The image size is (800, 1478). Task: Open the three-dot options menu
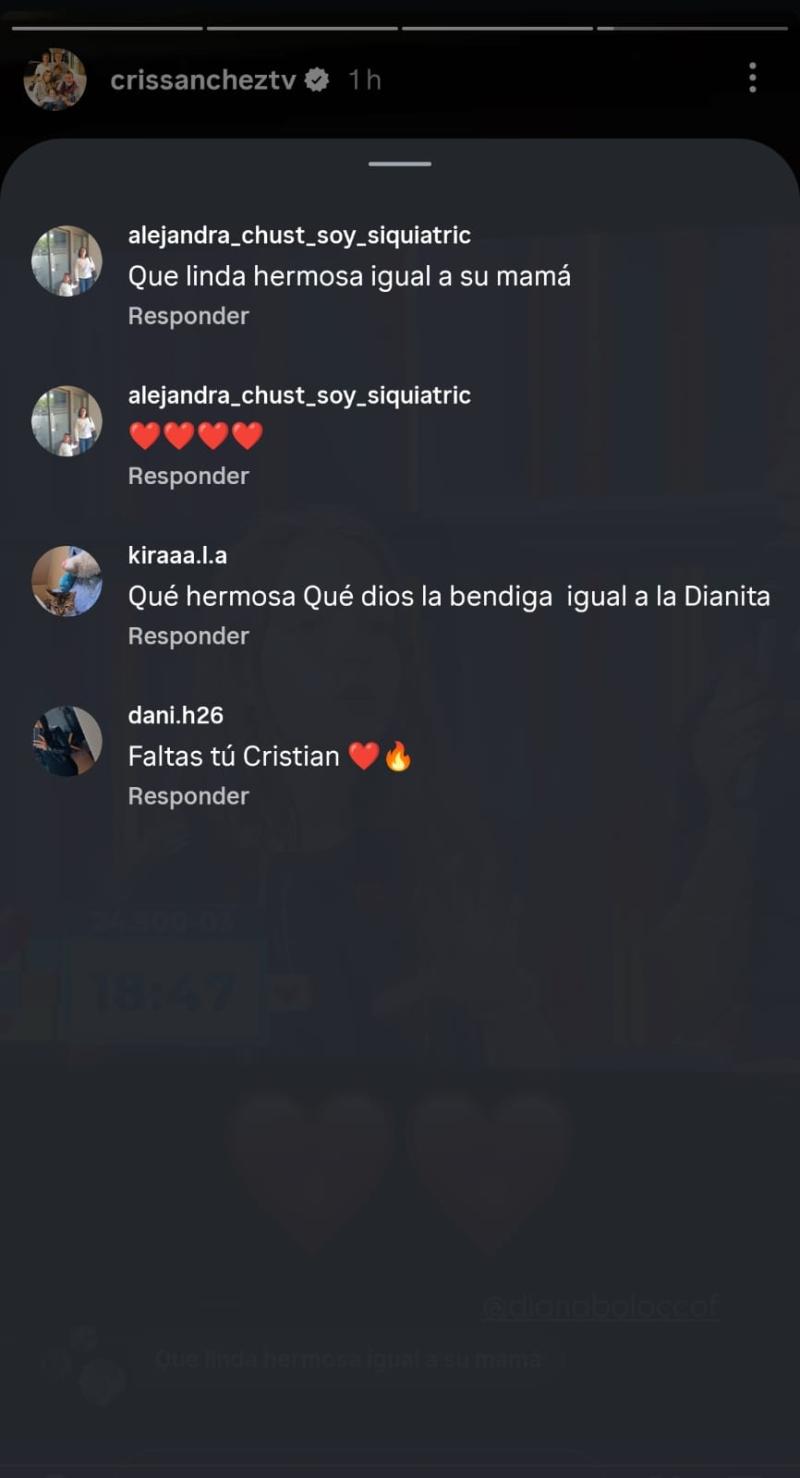[752, 78]
